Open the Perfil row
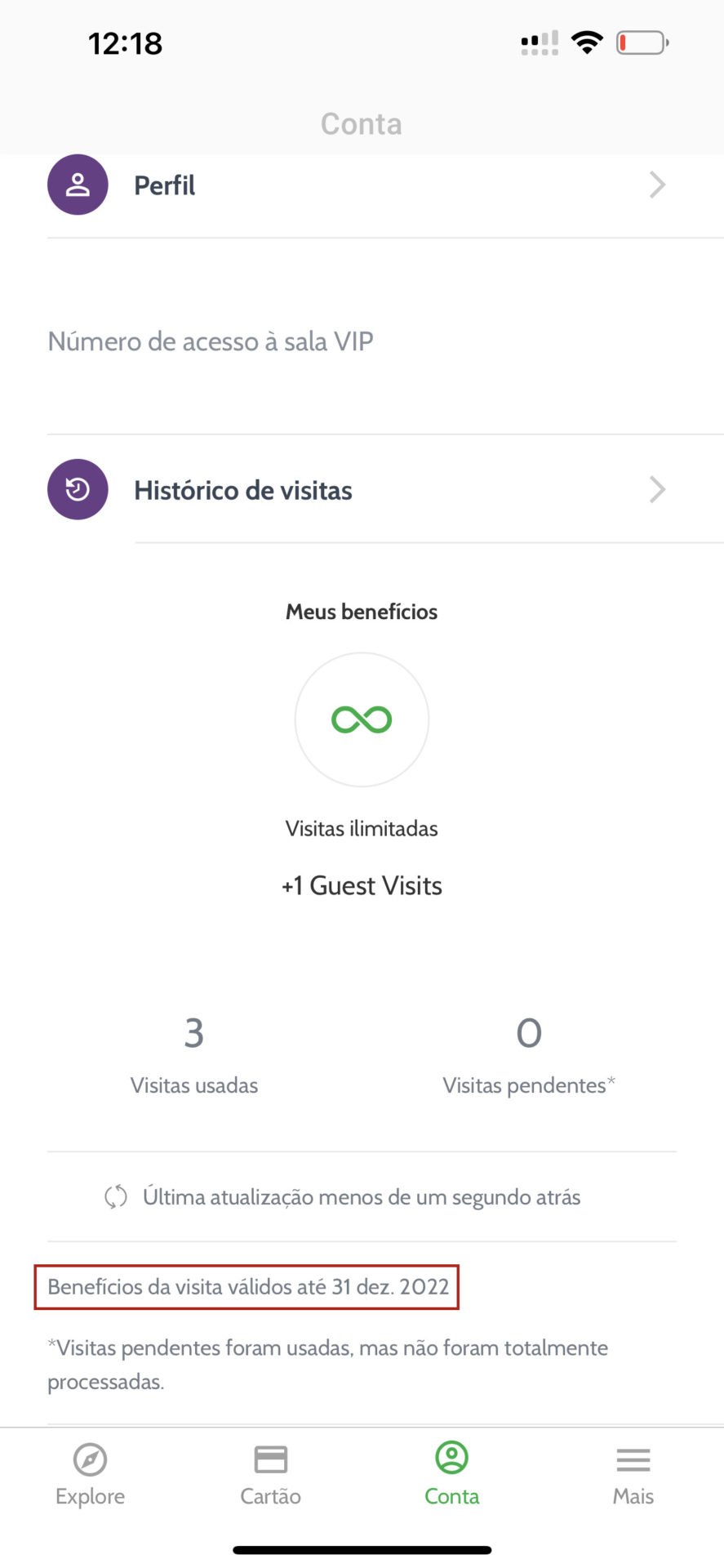Viewport: 724px width, 1568px height. pyautogui.click(x=362, y=185)
